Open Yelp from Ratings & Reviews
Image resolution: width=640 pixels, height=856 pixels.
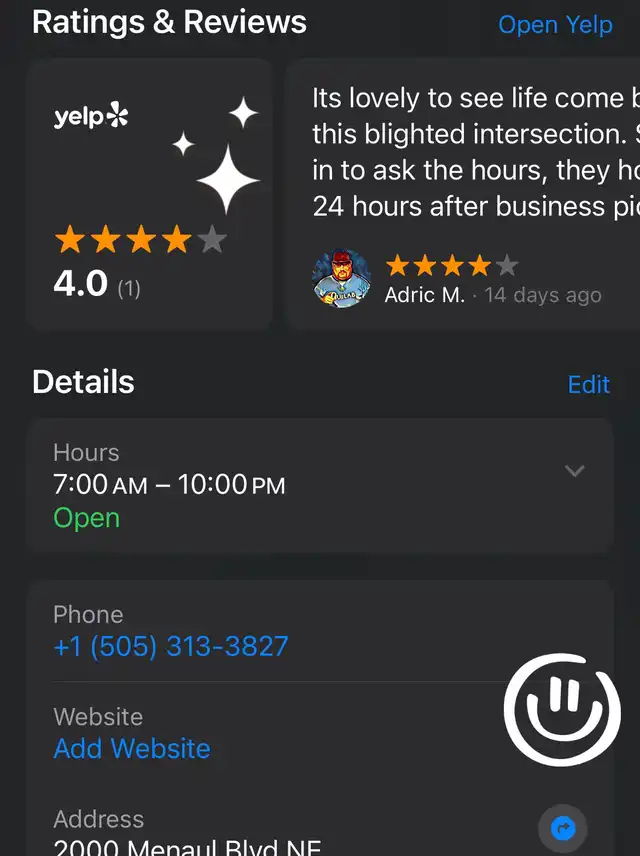(x=555, y=25)
